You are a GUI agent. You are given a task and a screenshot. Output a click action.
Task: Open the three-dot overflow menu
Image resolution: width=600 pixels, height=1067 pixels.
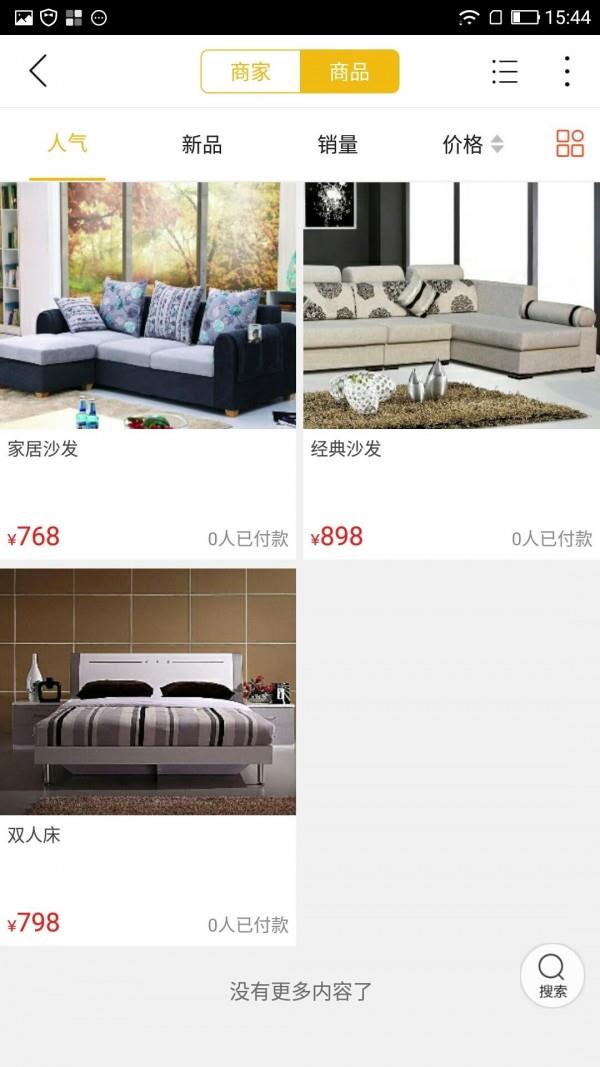(x=566, y=72)
